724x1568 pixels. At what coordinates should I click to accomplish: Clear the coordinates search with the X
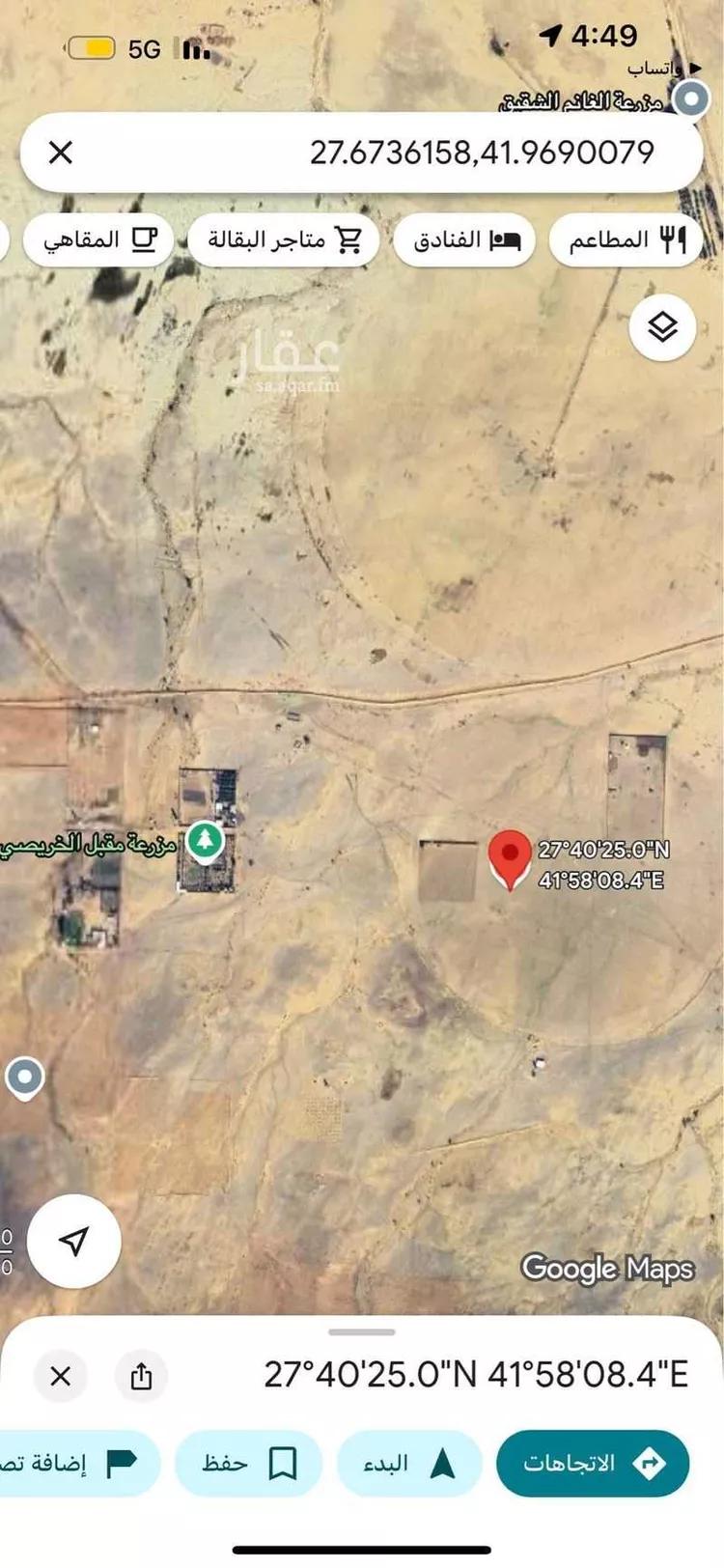click(x=61, y=153)
